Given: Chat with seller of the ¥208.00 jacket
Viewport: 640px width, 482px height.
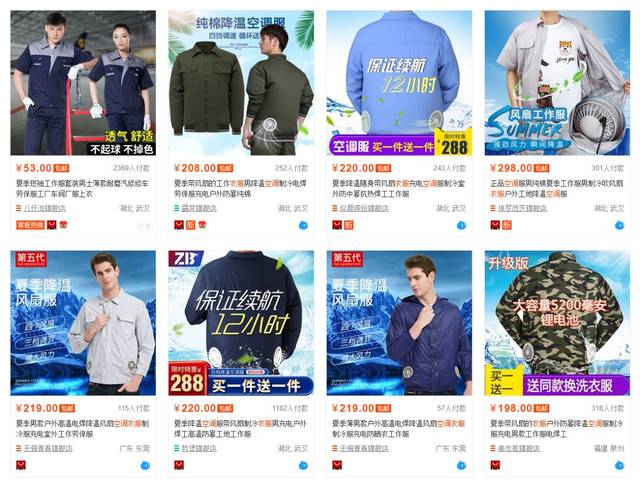Looking at the screenshot, I should click(x=303, y=225).
